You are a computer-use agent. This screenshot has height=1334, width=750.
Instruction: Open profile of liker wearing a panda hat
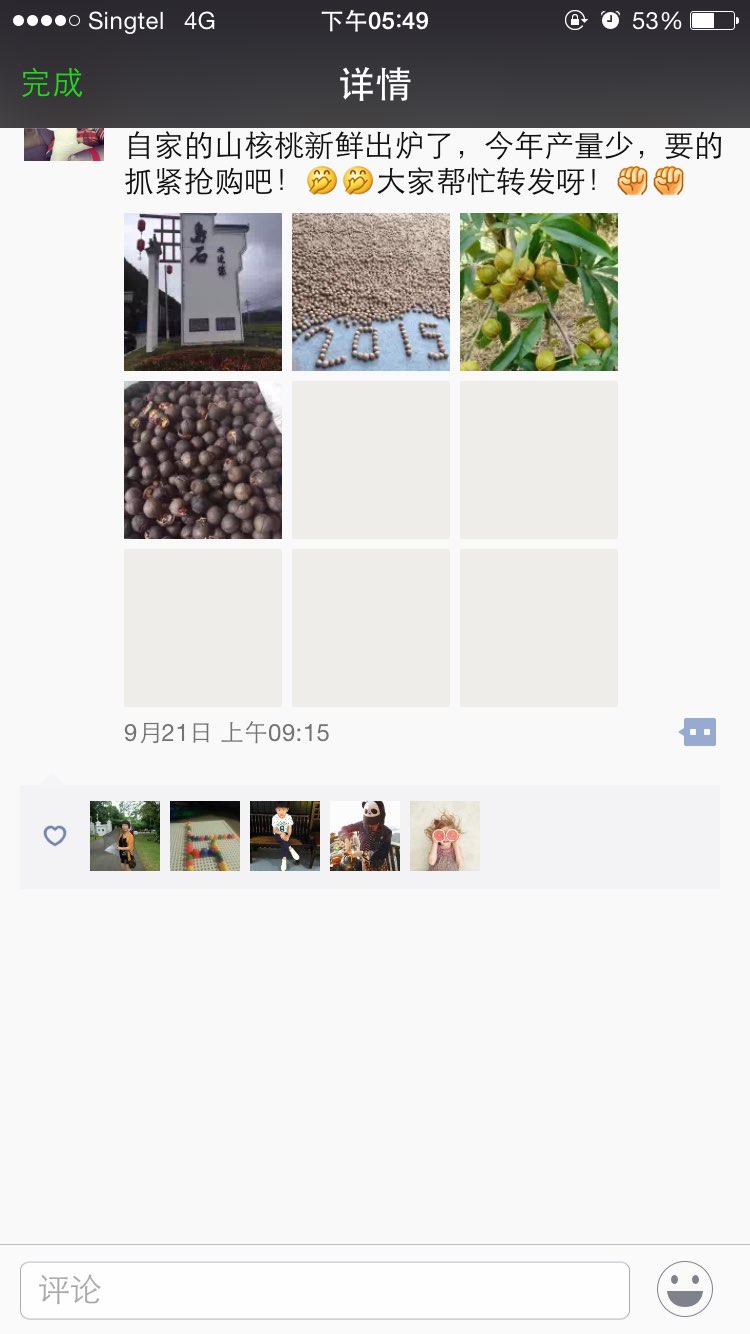click(365, 836)
